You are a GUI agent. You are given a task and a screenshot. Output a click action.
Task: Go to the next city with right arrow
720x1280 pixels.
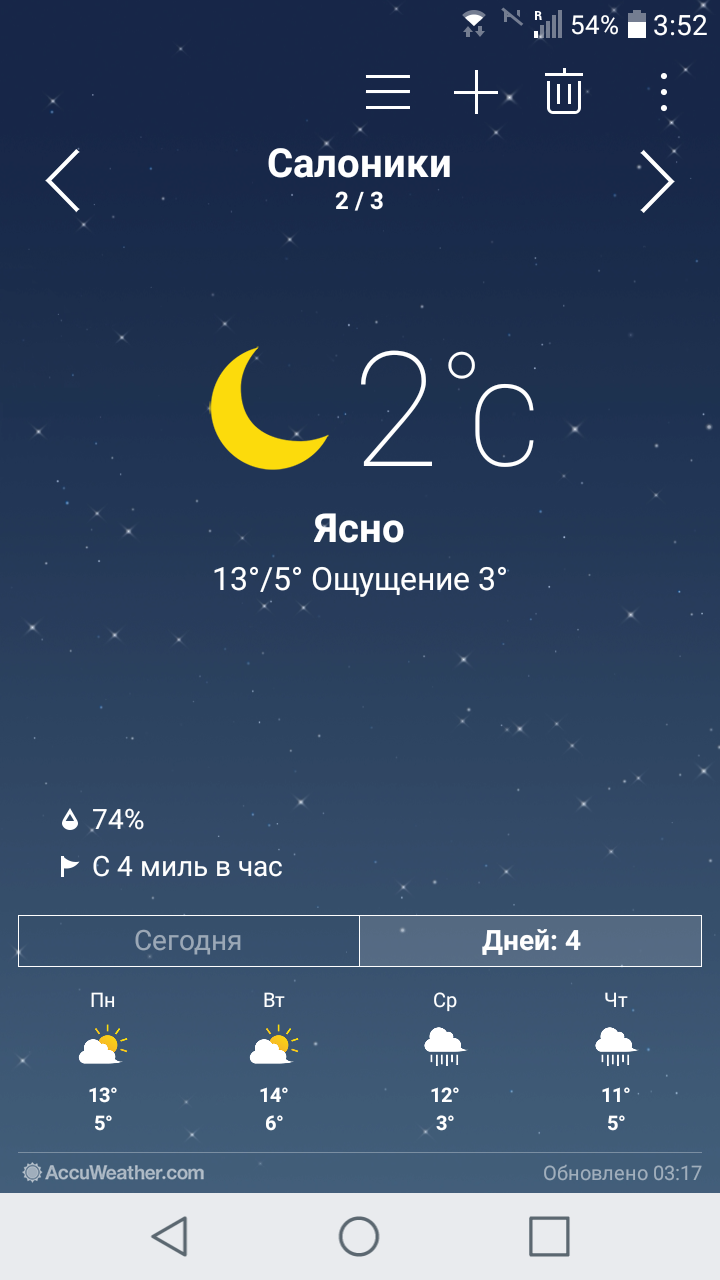(x=657, y=181)
